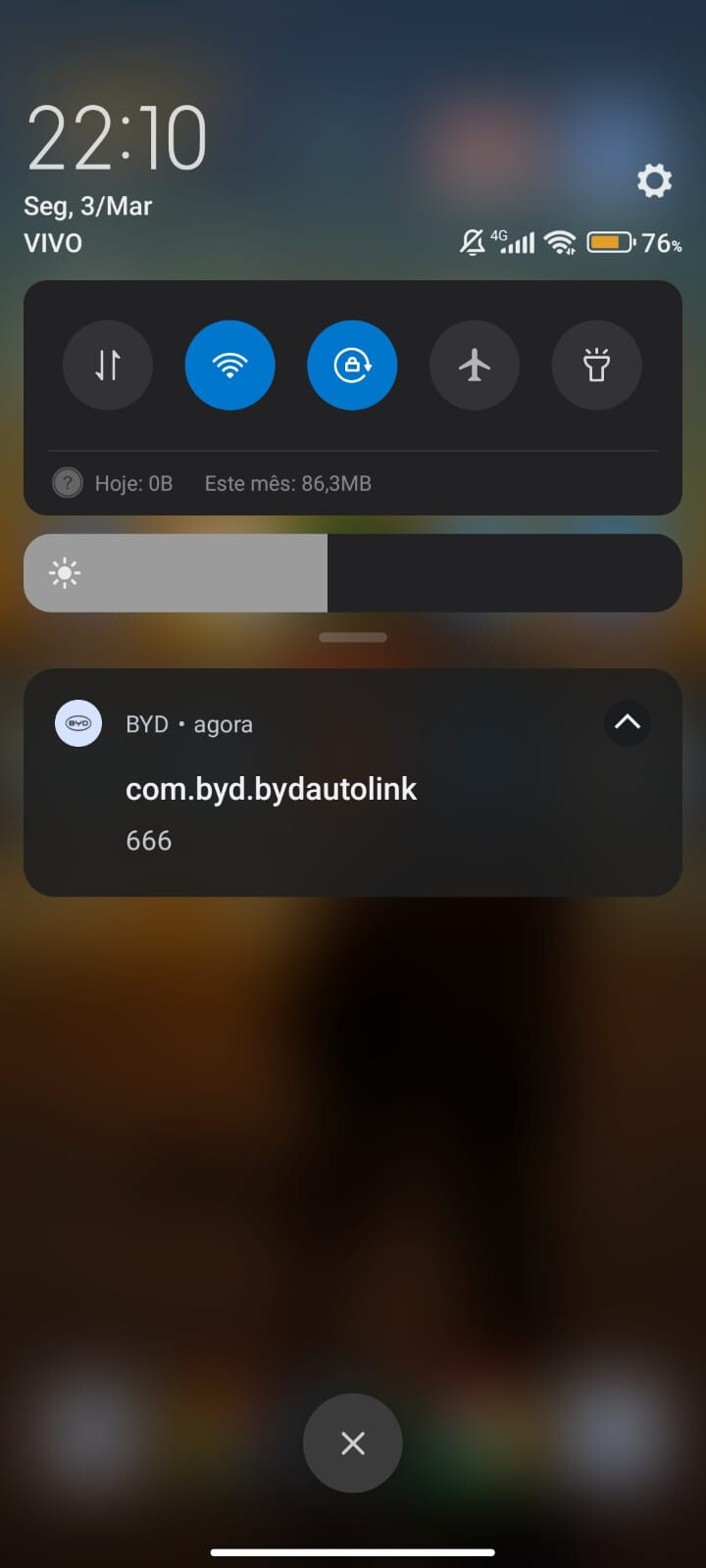
Task: Turn off the Wi-Fi quick tile
Action: tap(229, 366)
